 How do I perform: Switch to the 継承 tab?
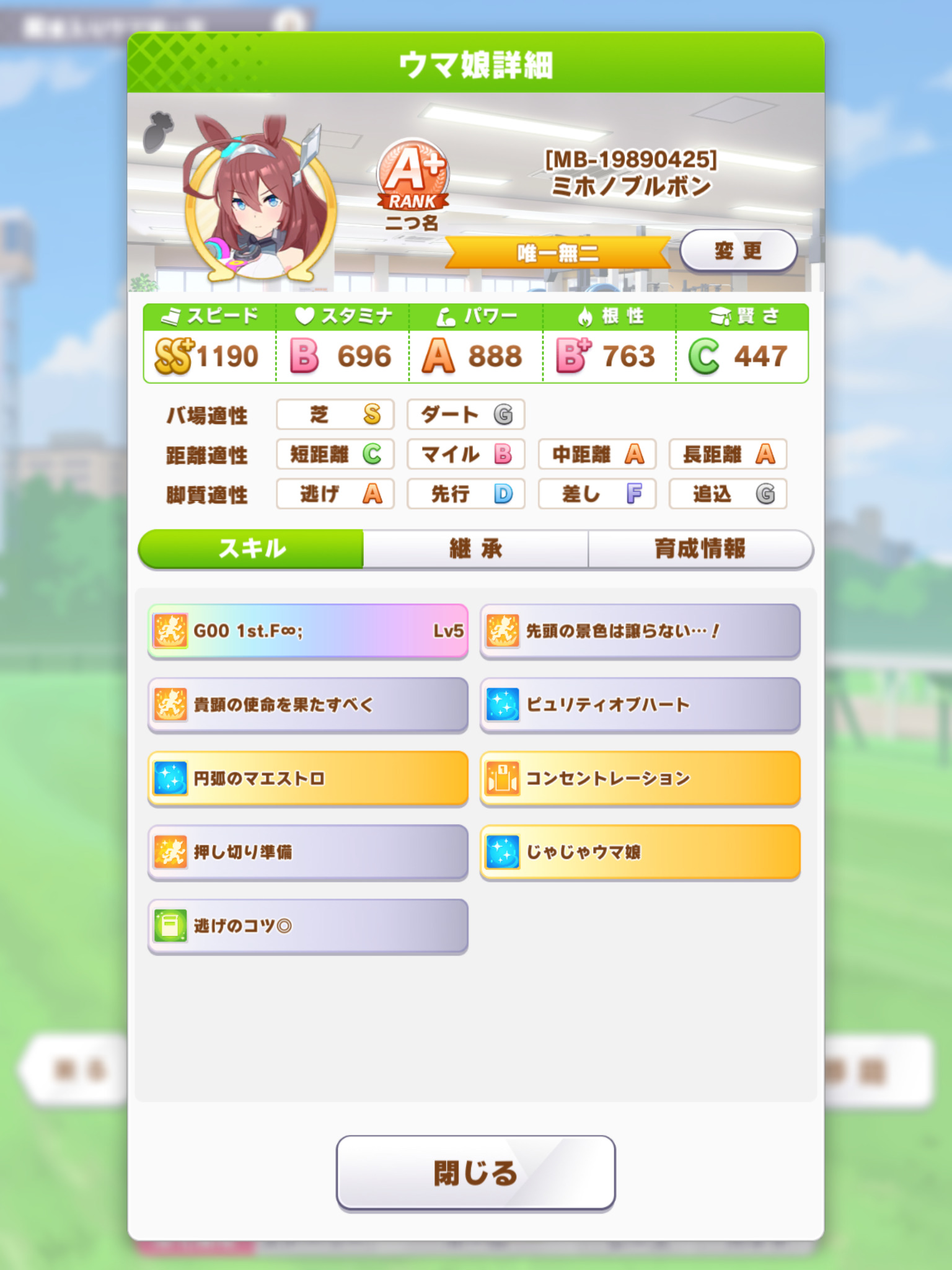(x=475, y=549)
